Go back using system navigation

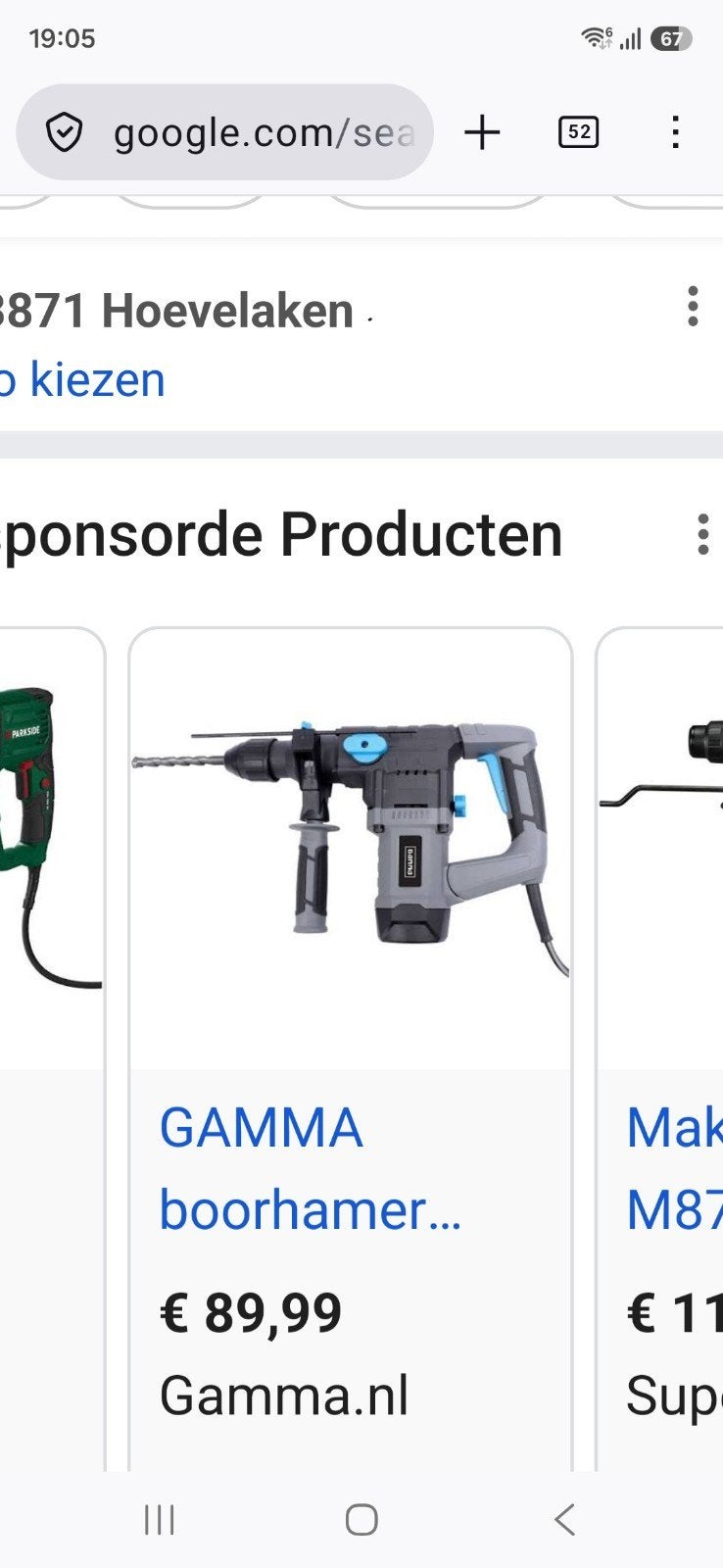(563, 1520)
